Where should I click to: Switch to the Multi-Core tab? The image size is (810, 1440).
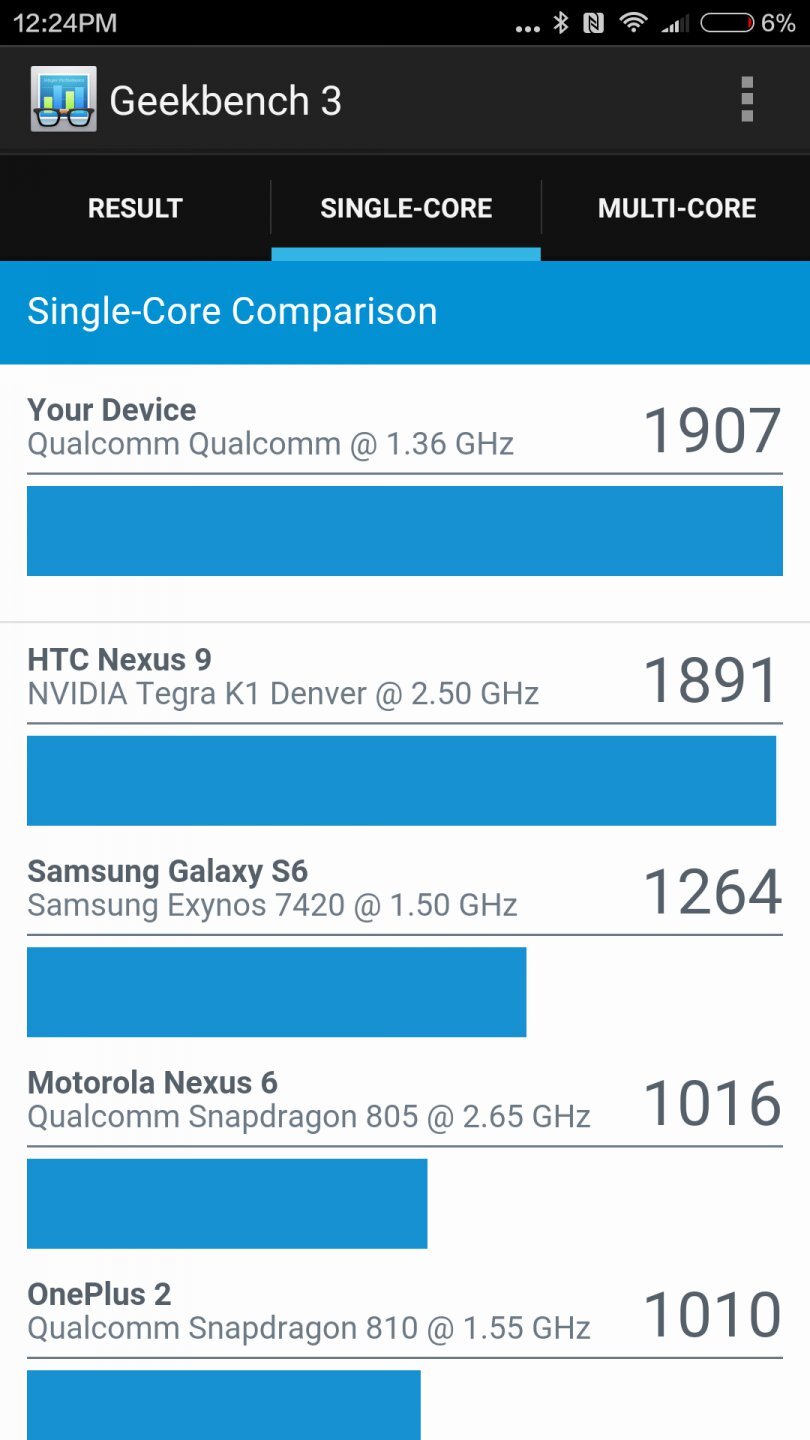coord(676,208)
